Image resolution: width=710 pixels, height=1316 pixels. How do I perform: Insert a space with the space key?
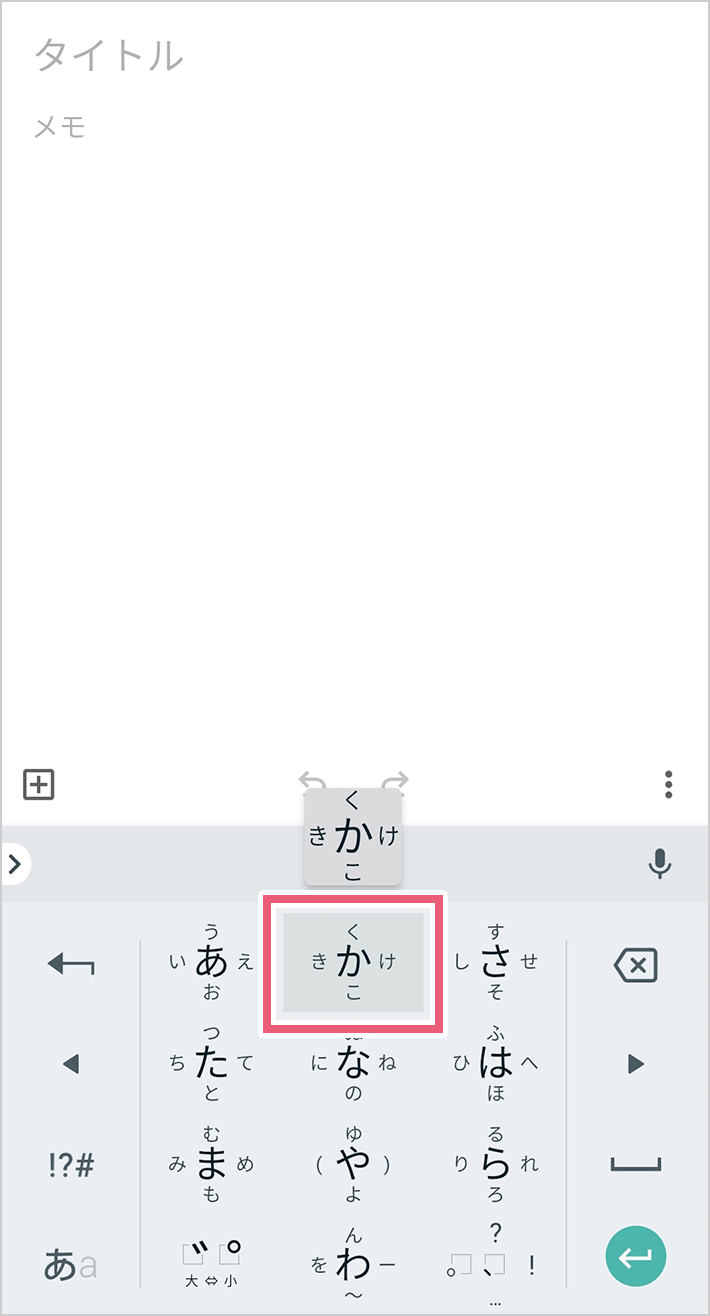point(636,1165)
